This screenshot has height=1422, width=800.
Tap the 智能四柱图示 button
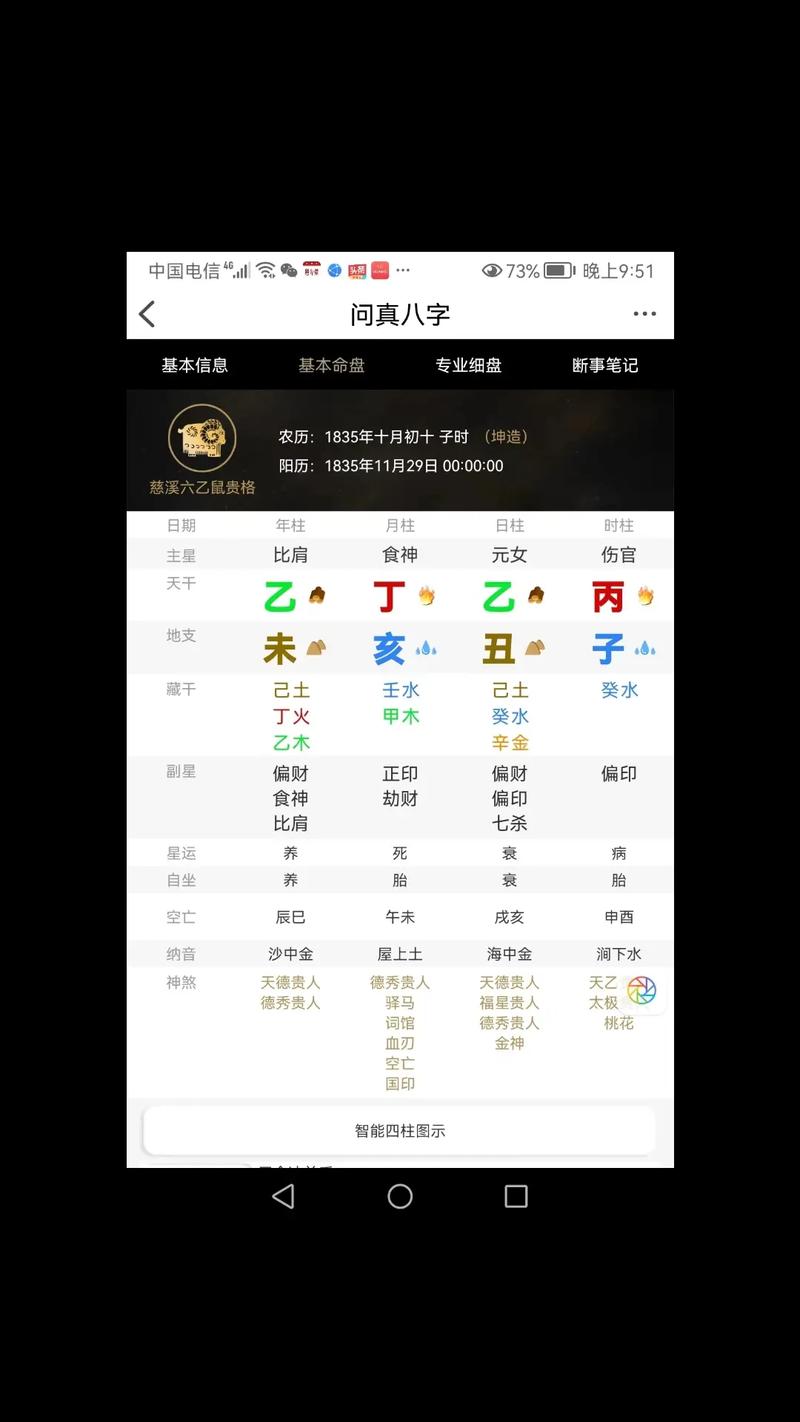point(400,1131)
